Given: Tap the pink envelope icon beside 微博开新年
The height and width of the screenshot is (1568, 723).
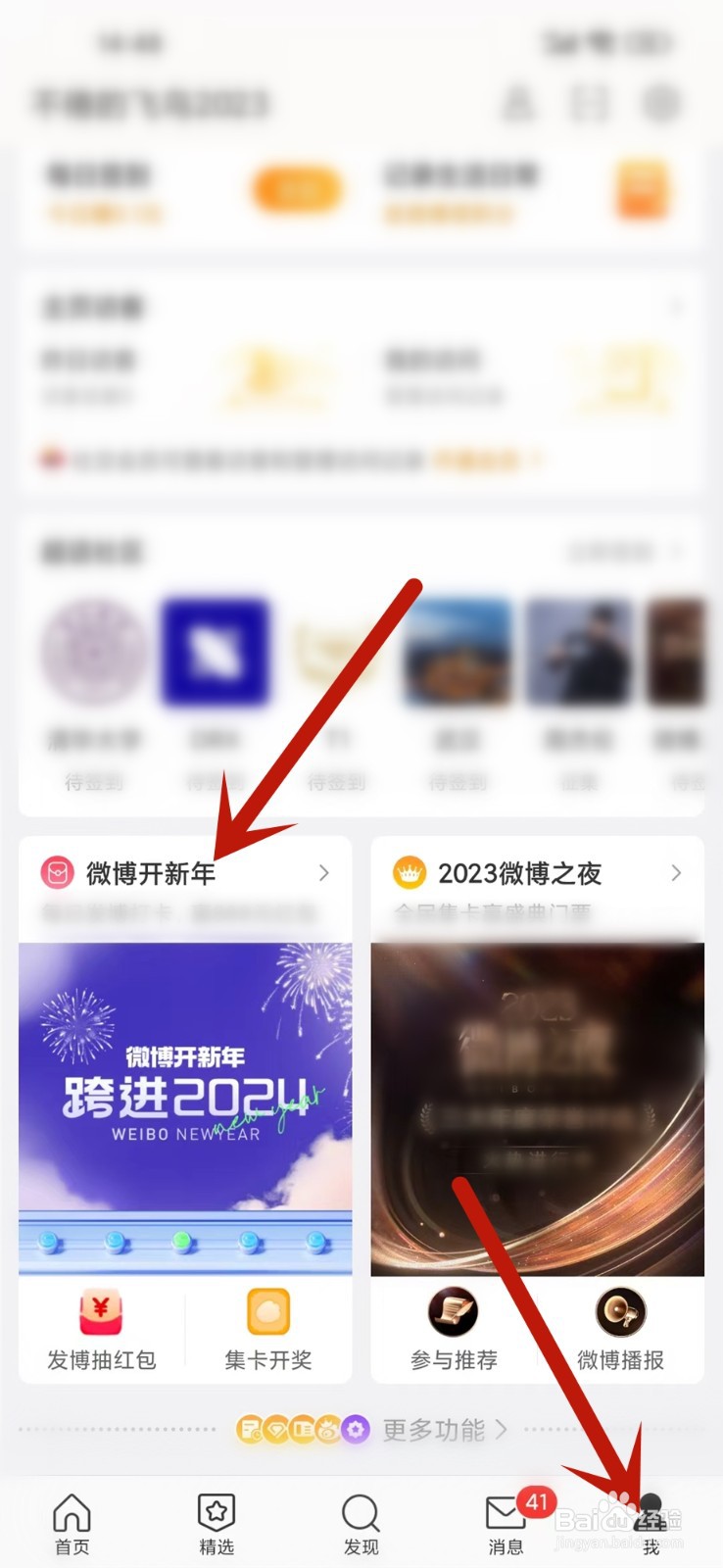Looking at the screenshot, I should [57, 872].
